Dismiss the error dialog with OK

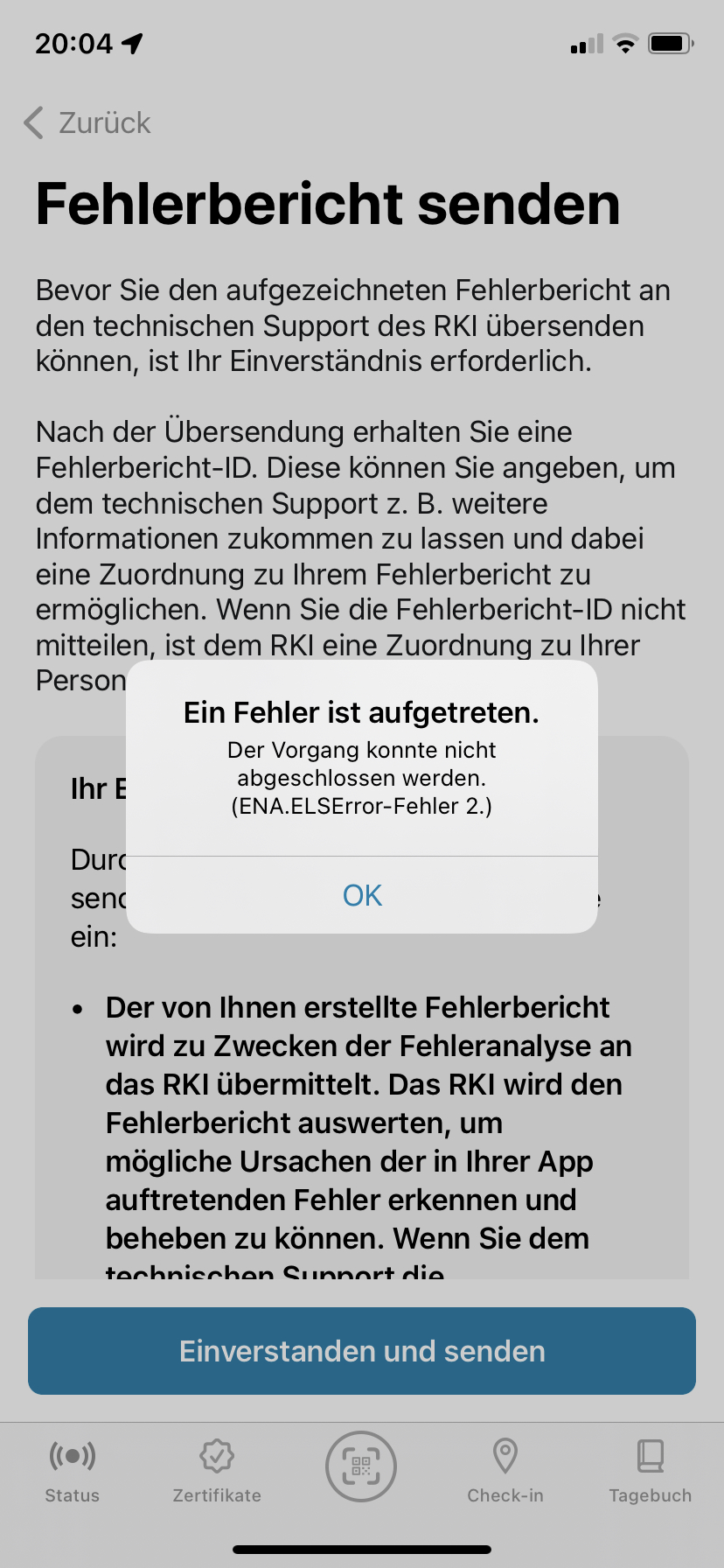coord(362,895)
